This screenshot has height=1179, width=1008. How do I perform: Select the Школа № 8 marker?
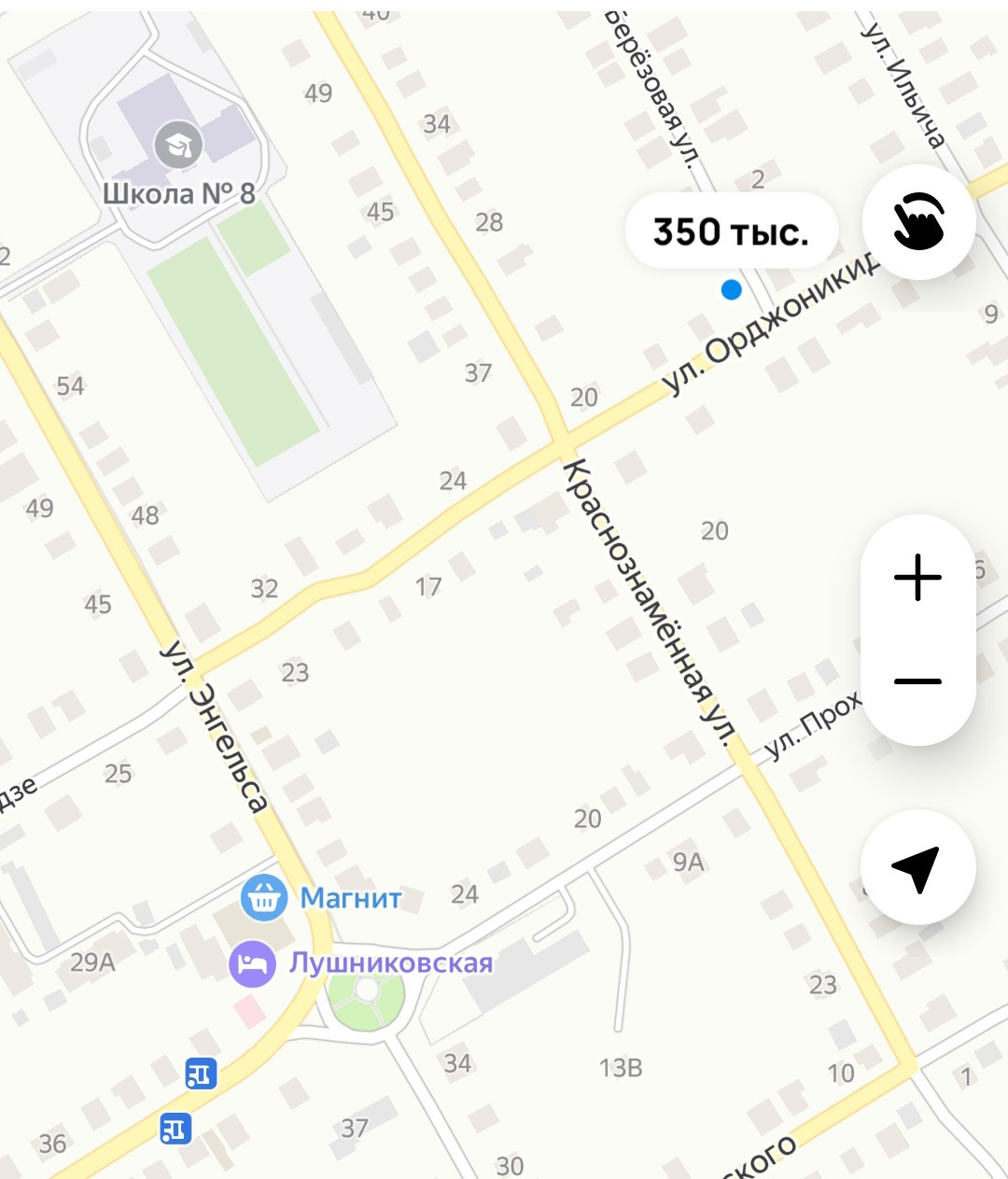coord(178,145)
